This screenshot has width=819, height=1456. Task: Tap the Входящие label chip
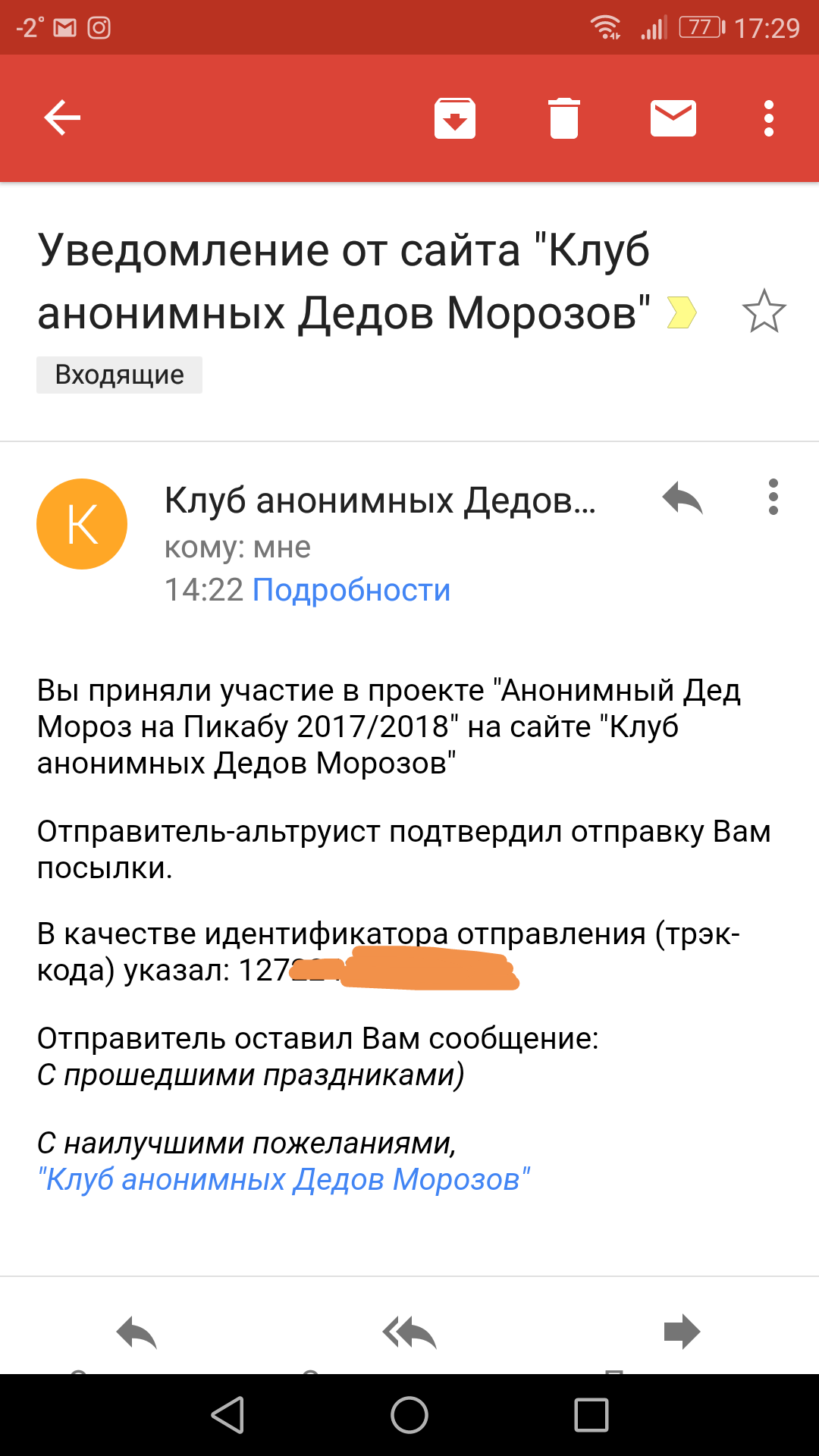coord(119,375)
